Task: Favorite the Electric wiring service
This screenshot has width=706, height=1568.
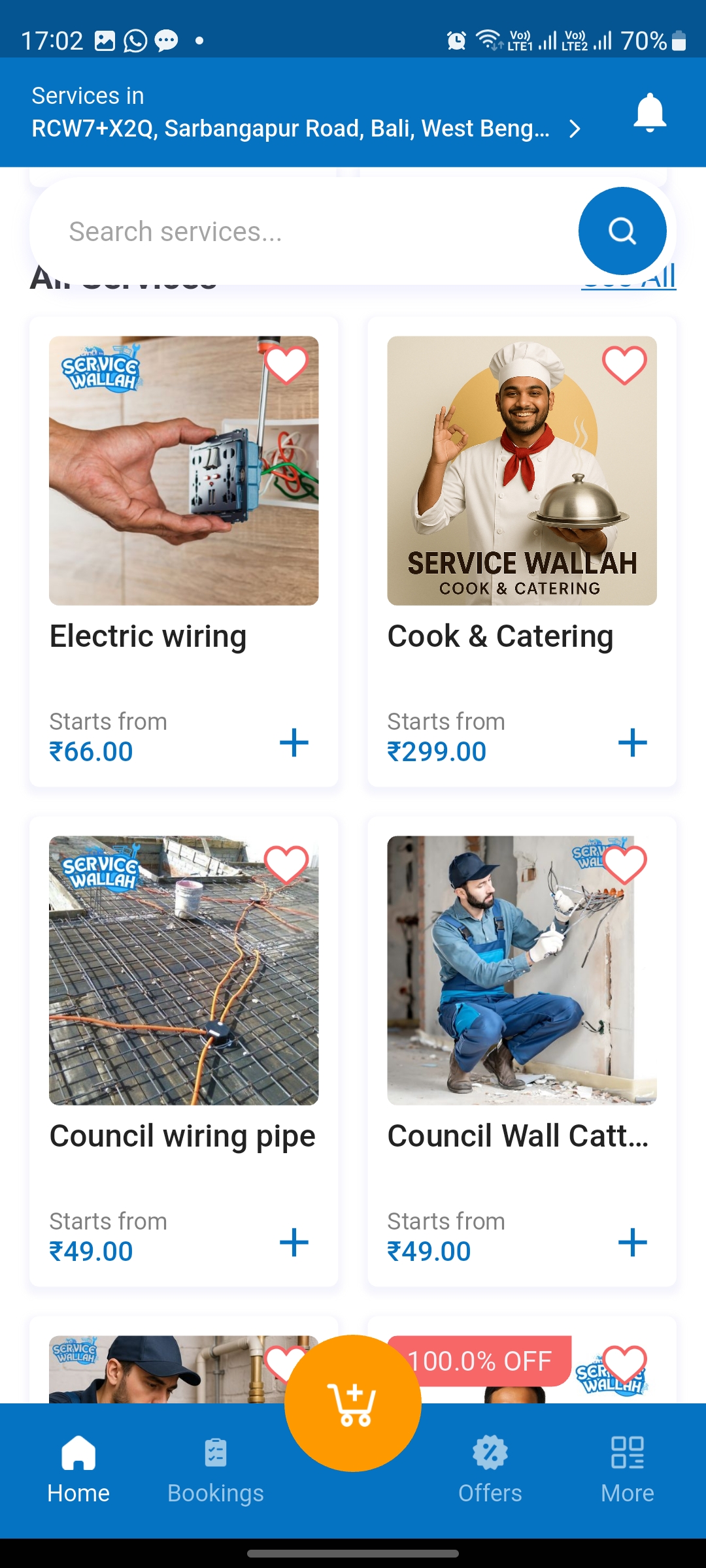Action: coord(286,365)
